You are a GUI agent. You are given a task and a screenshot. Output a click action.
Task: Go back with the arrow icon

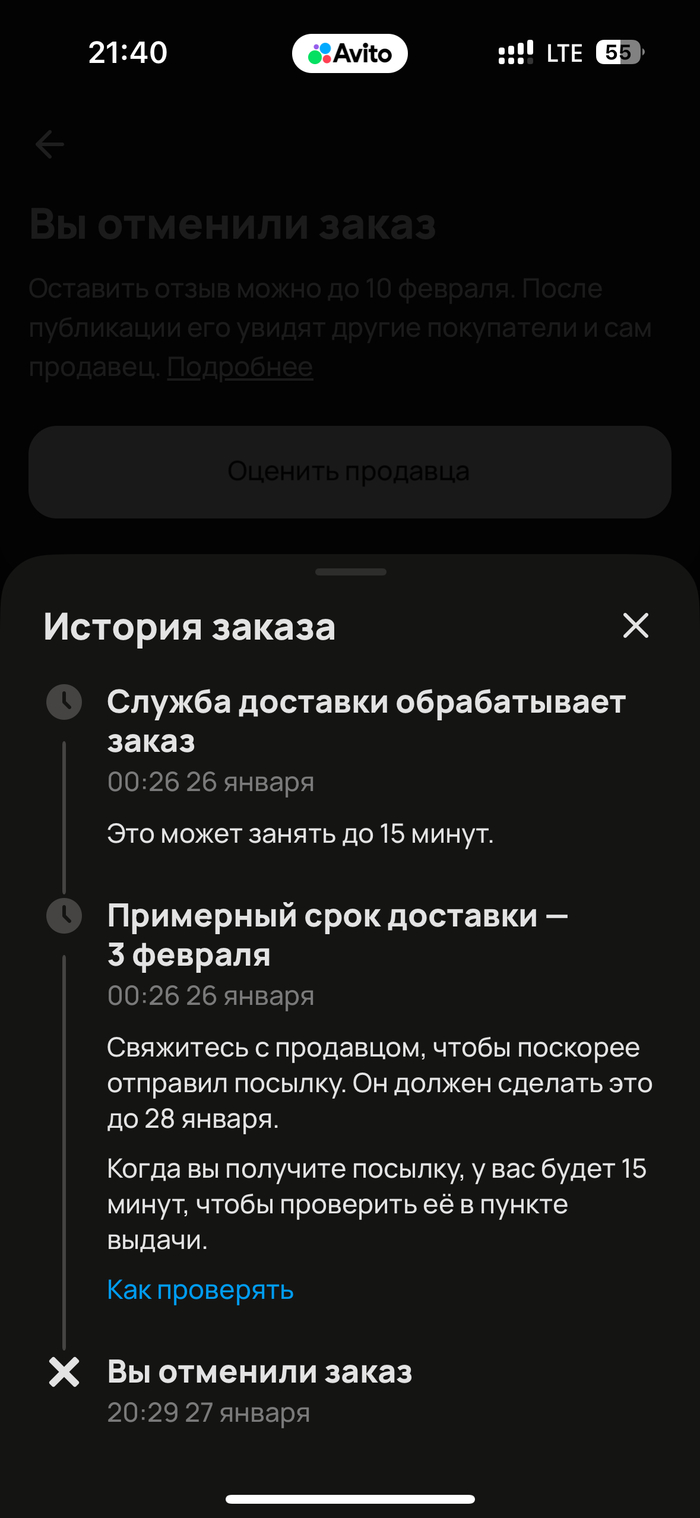49,145
